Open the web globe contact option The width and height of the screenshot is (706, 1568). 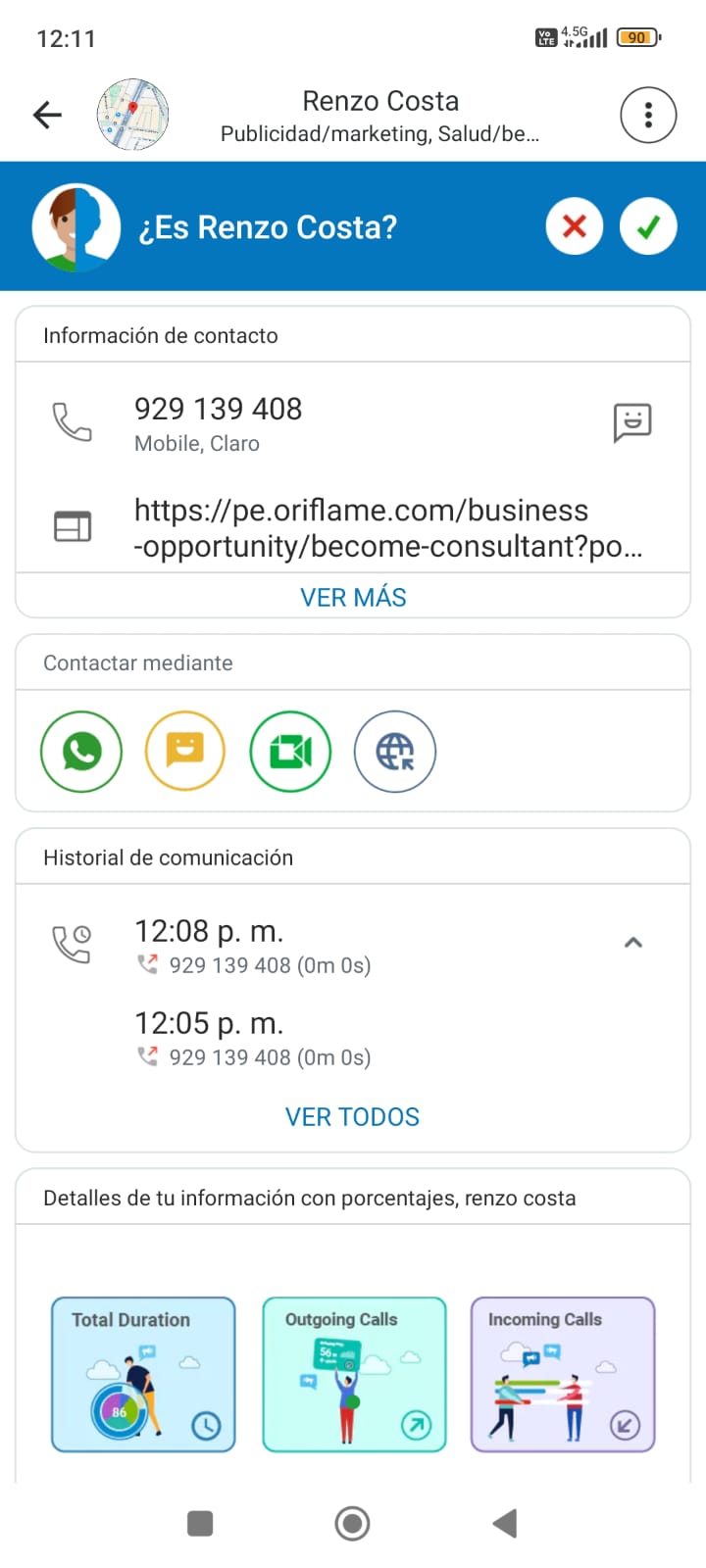tap(395, 752)
